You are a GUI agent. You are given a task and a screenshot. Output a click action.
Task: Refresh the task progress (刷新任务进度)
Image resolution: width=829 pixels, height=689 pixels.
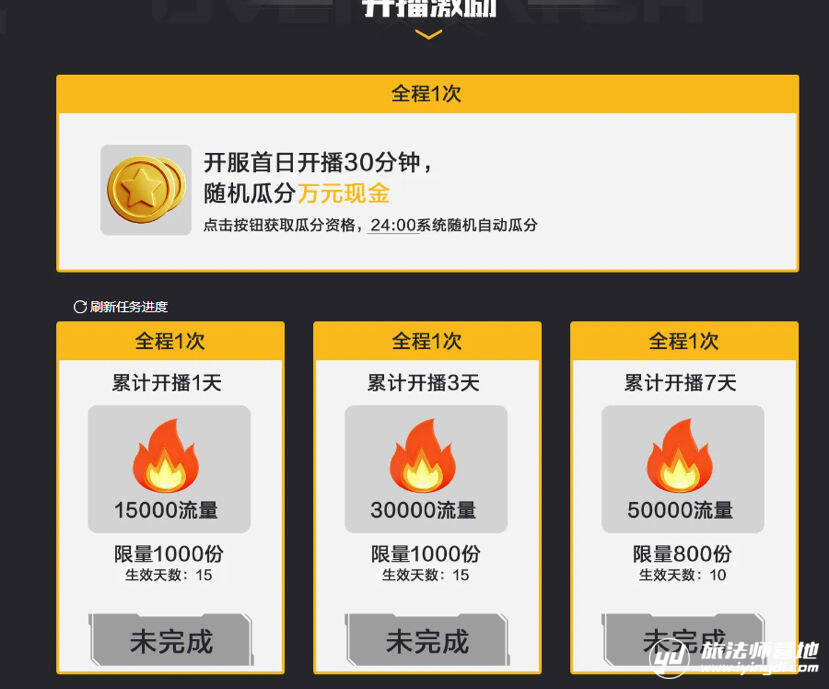[121, 307]
